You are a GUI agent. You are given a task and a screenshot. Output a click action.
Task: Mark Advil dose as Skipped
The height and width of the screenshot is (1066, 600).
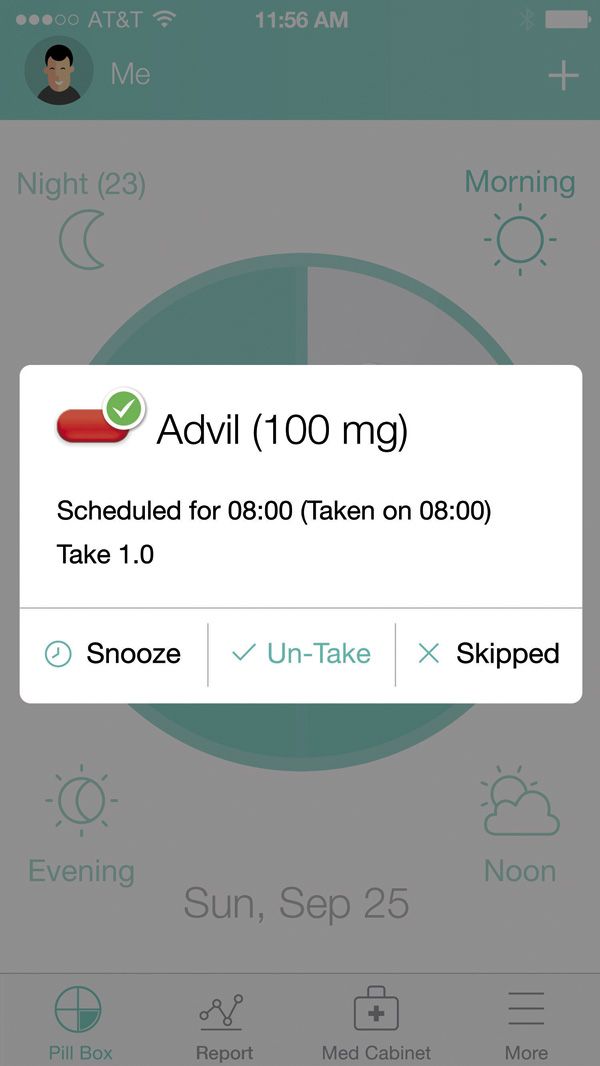(x=489, y=654)
